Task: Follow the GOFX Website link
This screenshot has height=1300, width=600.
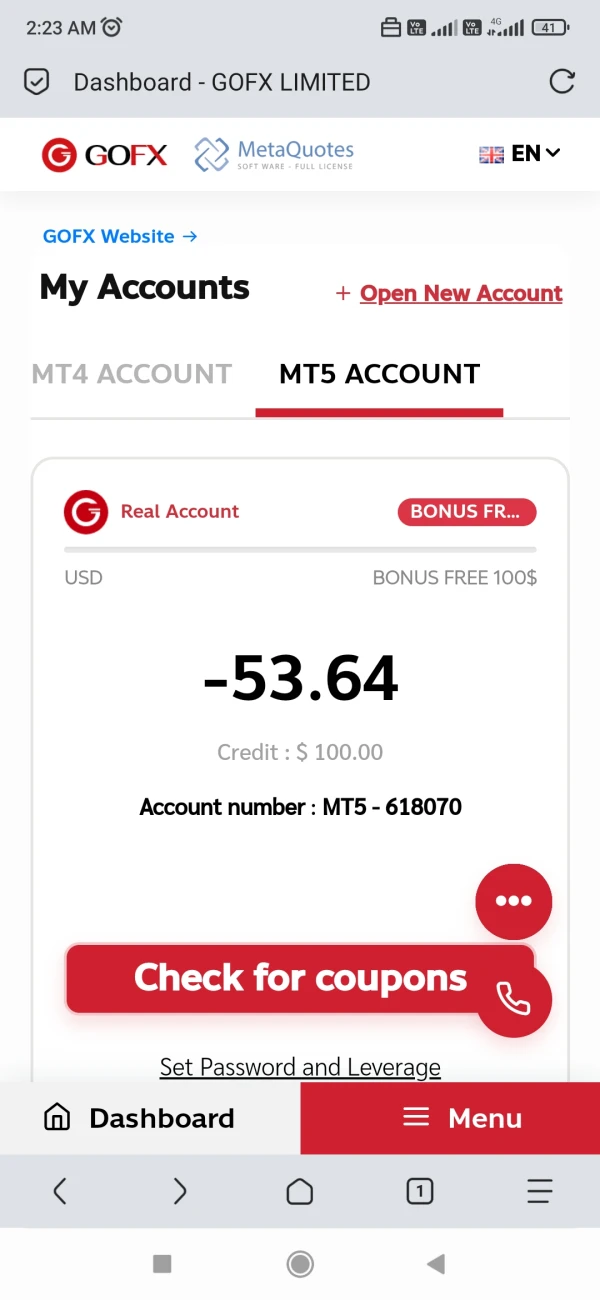Action: 120,236
